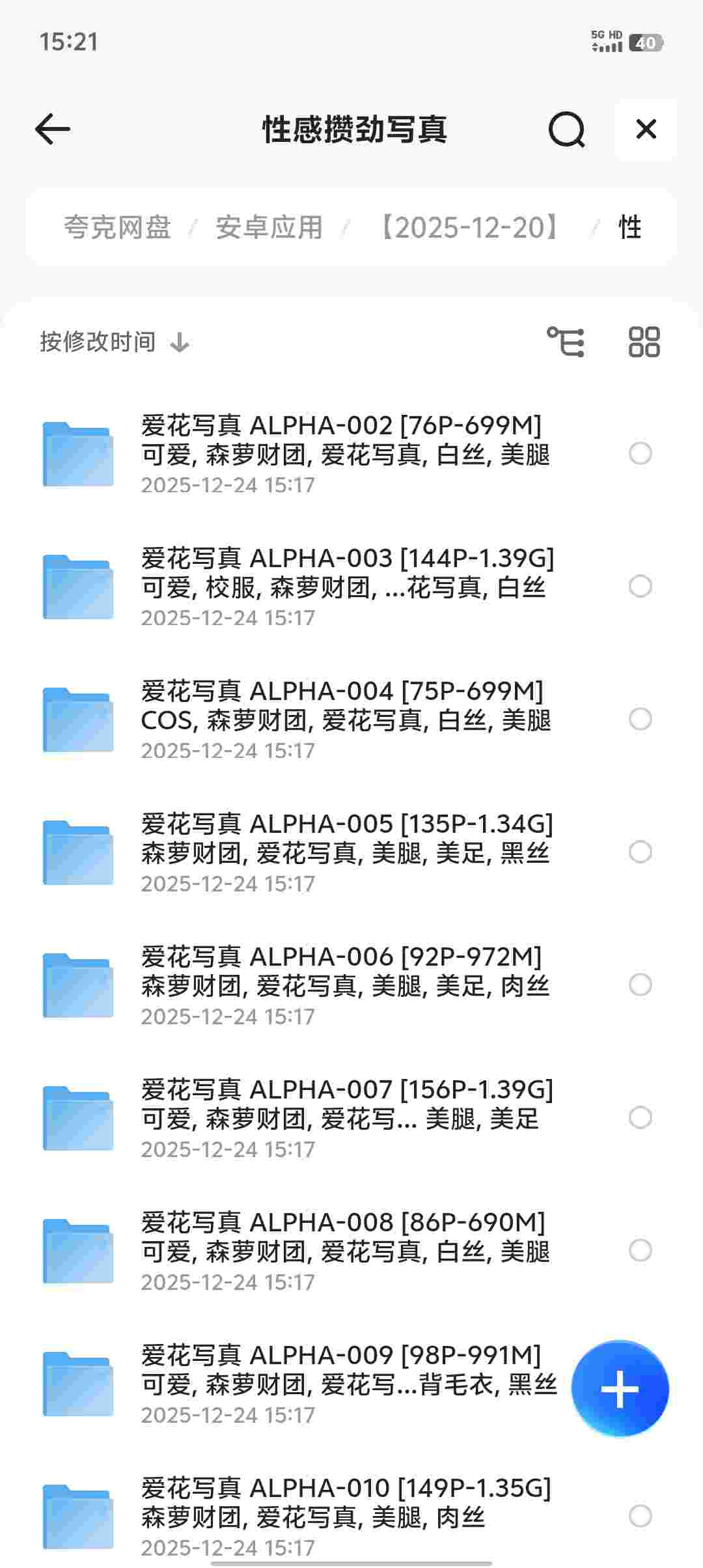The width and height of the screenshot is (703, 1568).
Task: Jump to 夸克网盘 in the breadcrumb
Action: (x=117, y=227)
